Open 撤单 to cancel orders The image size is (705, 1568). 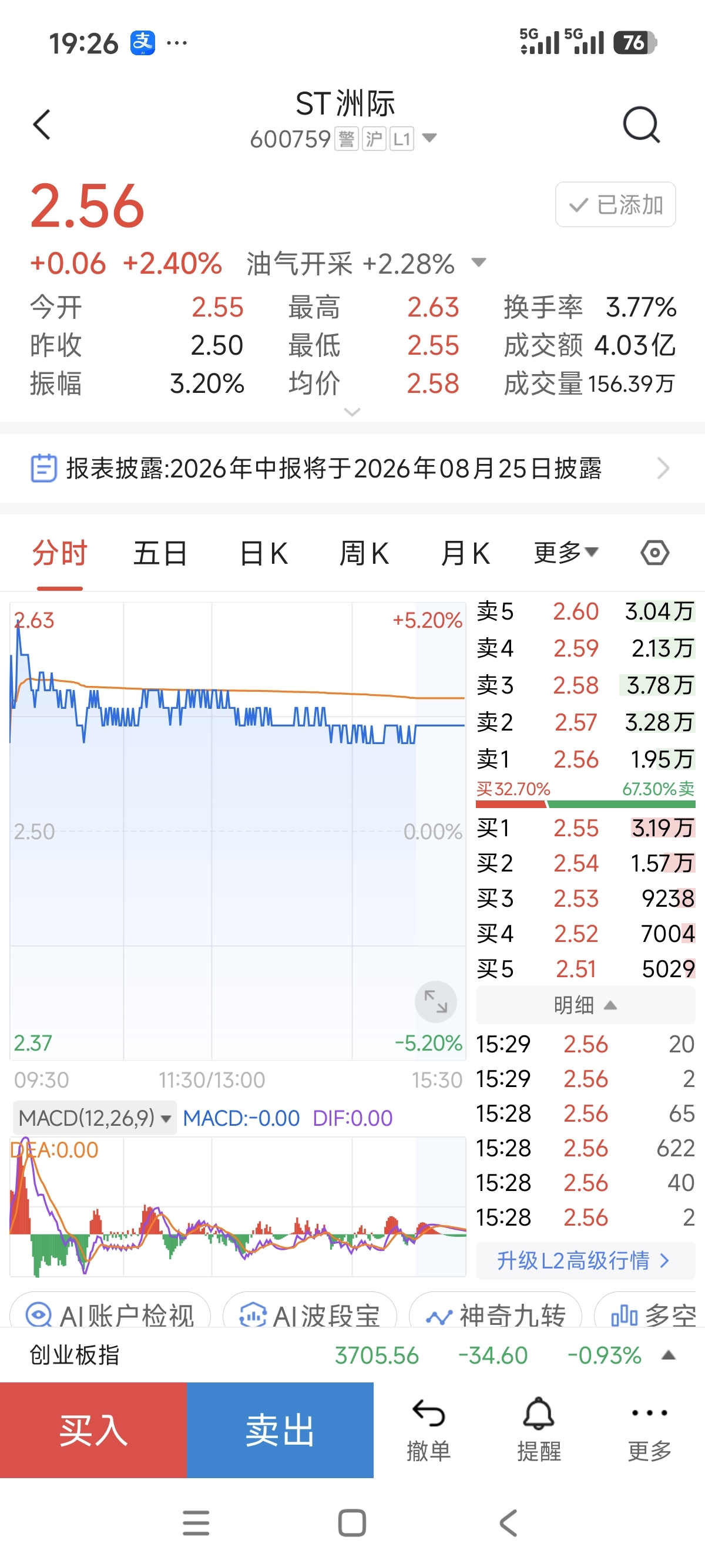tap(429, 1430)
